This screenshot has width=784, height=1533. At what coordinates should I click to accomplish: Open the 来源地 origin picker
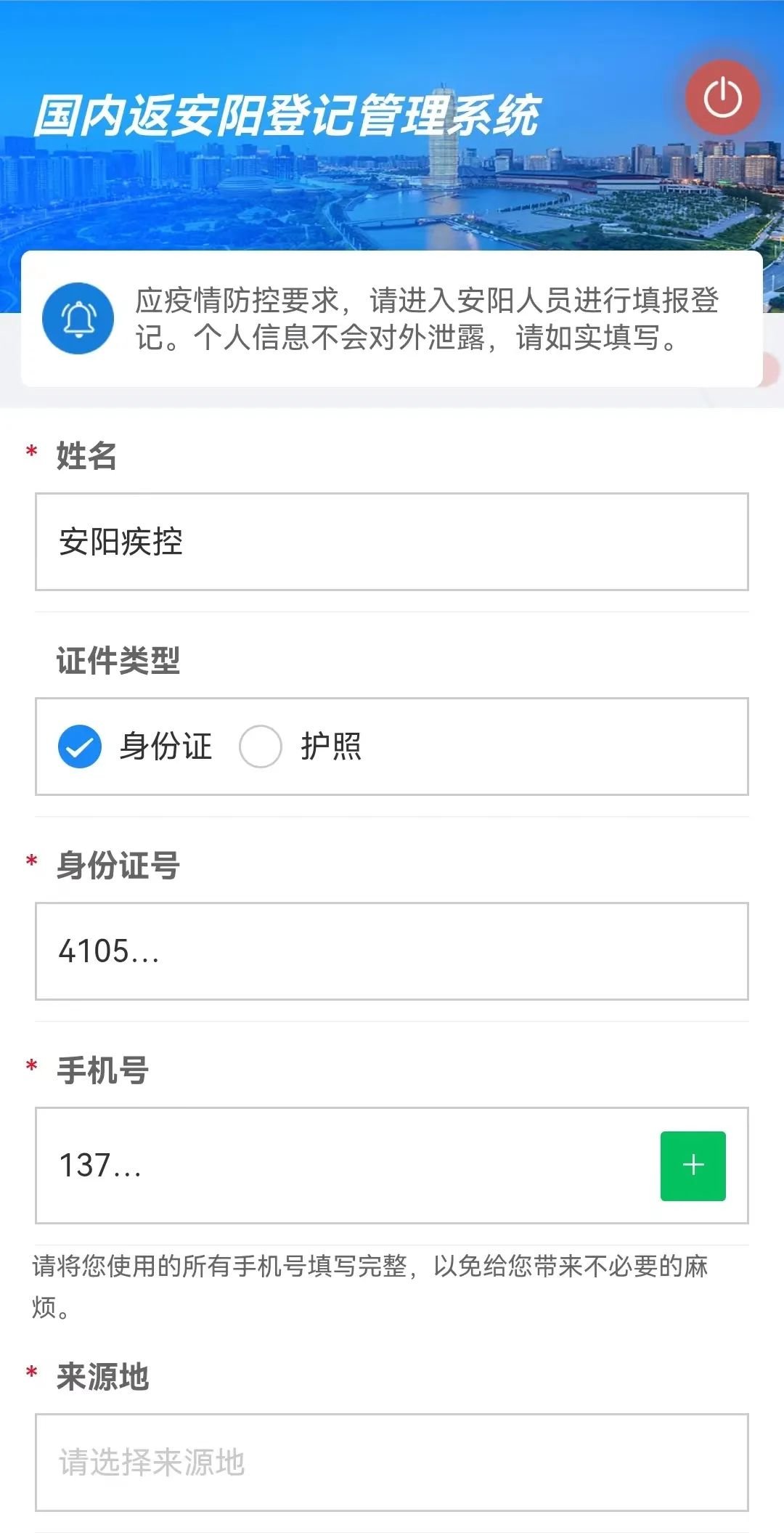pyautogui.click(x=391, y=1462)
